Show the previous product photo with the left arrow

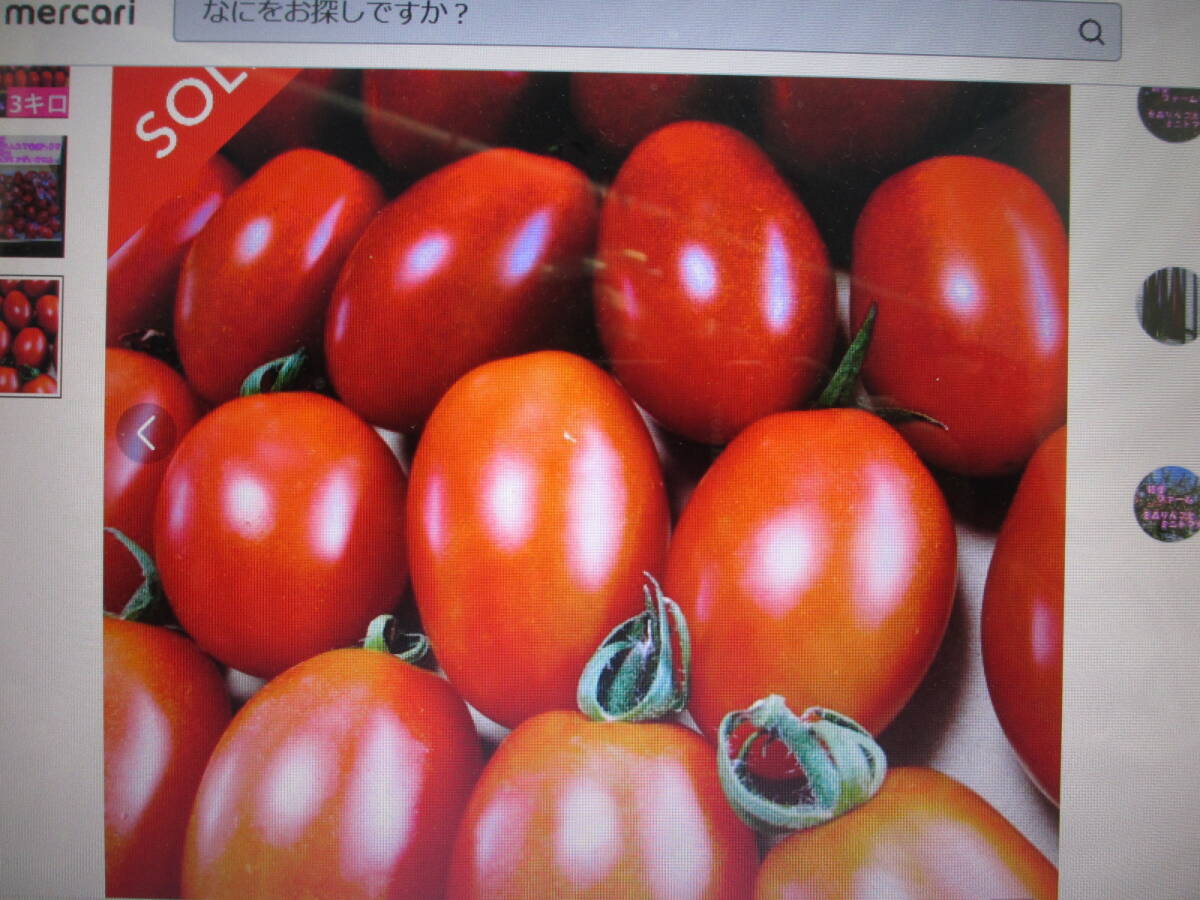(146, 433)
